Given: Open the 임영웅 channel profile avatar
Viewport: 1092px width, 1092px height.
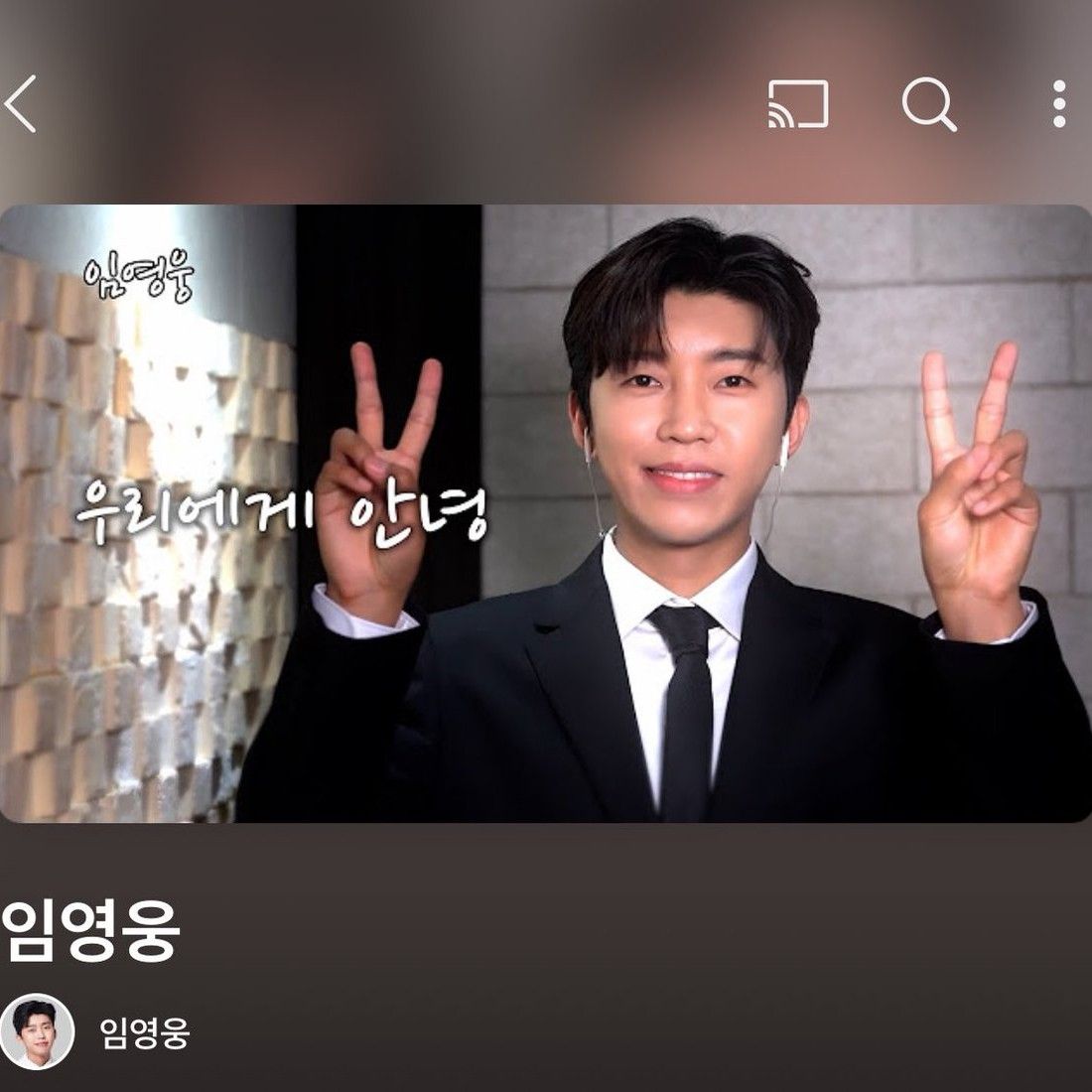Looking at the screenshot, I should point(38,1031).
